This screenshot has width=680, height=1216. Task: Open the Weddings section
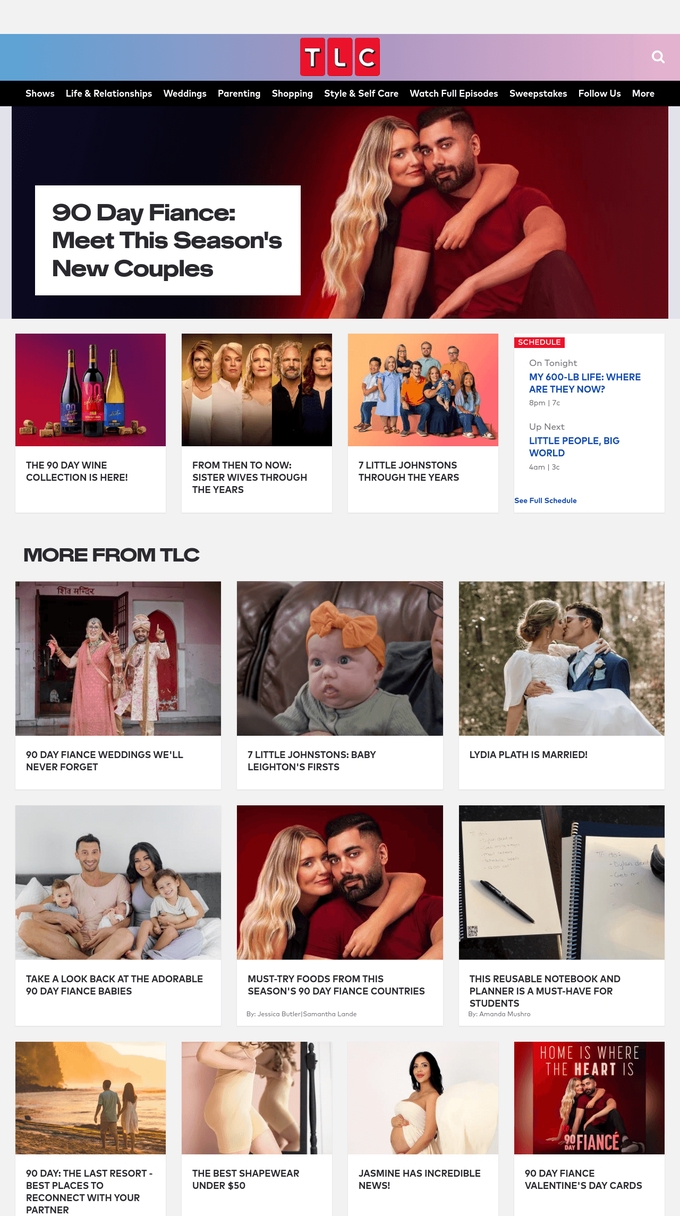(x=185, y=94)
